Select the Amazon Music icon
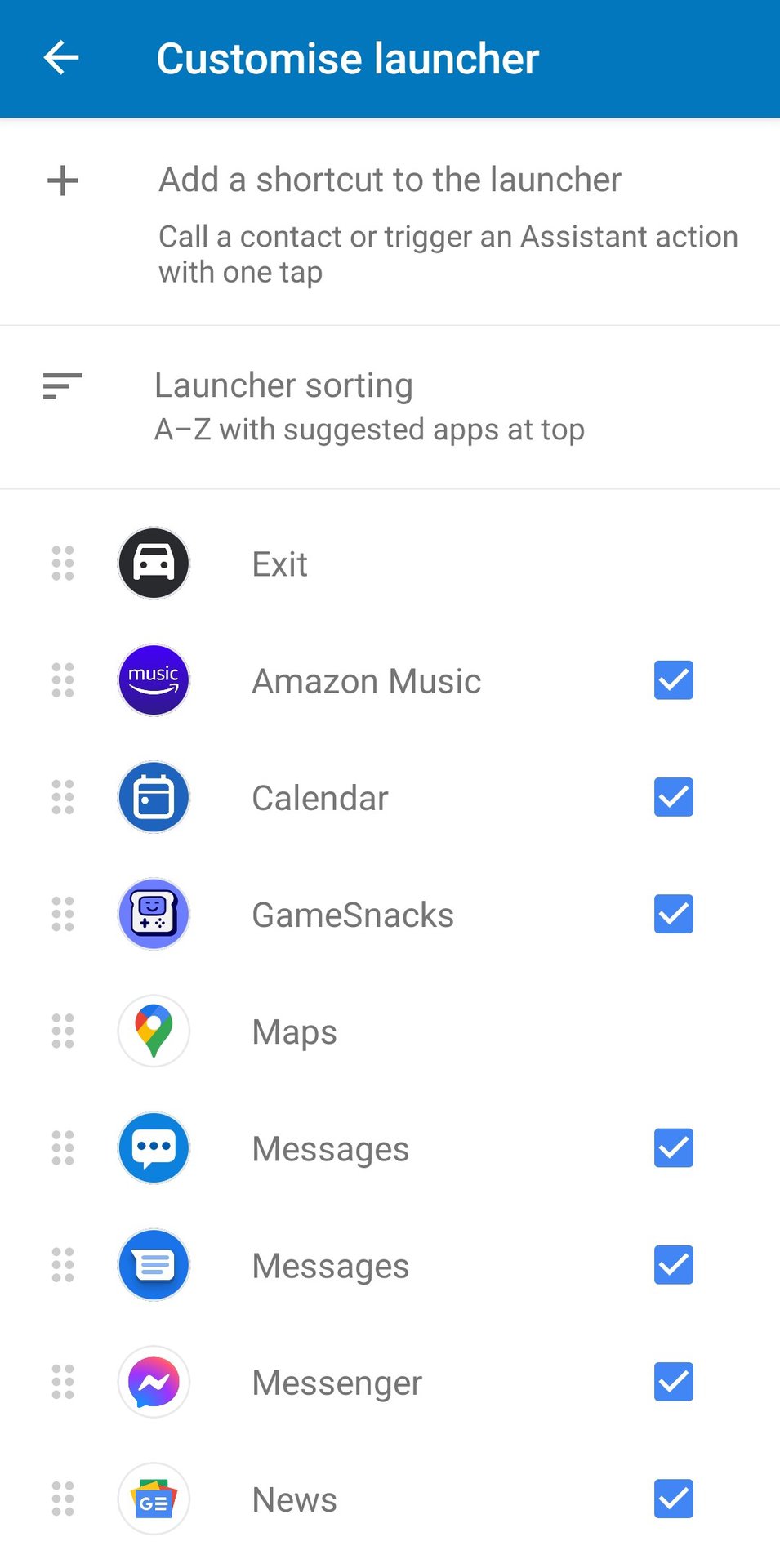The image size is (780, 1568). coord(153,679)
